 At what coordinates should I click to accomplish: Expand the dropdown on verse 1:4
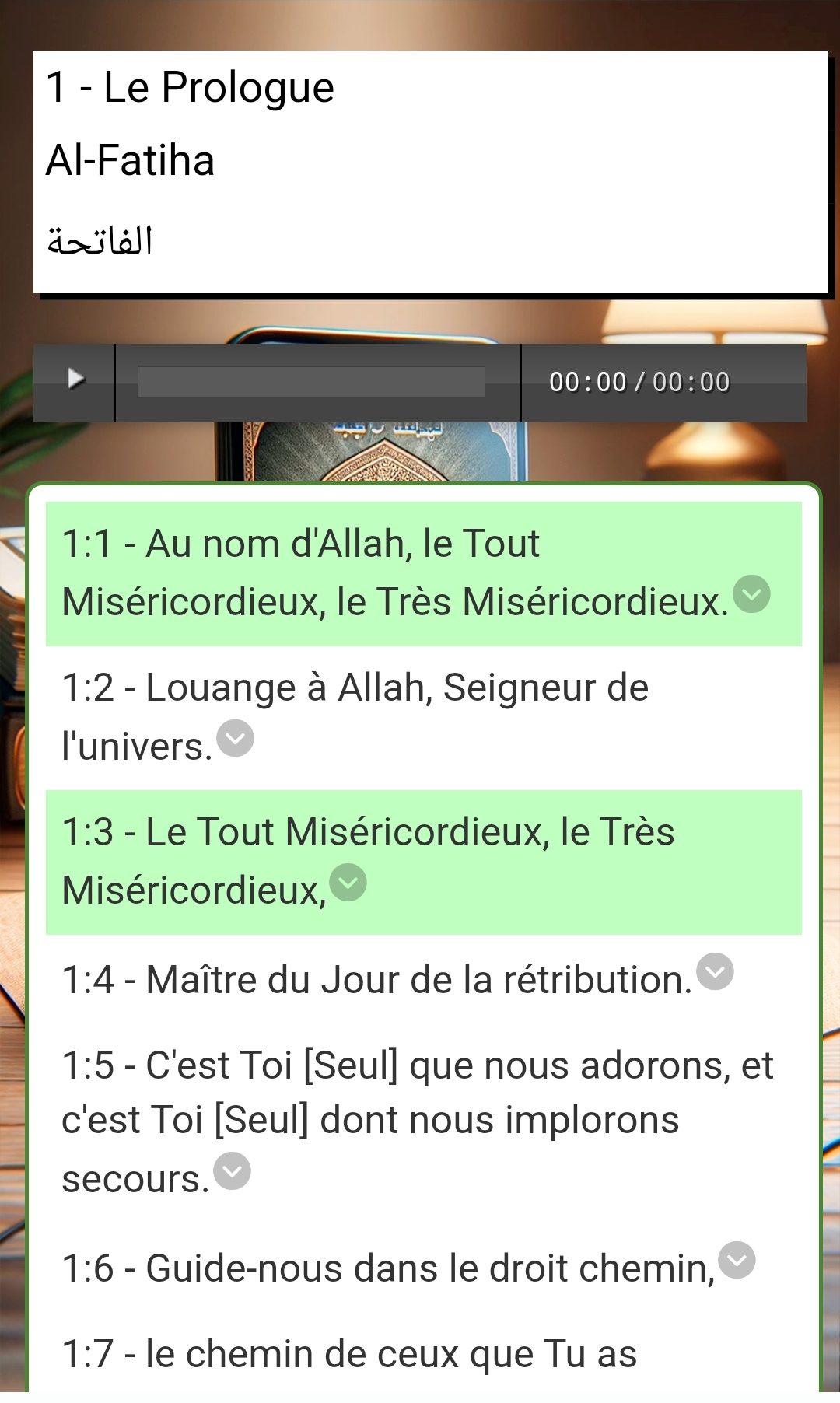click(x=716, y=971)
